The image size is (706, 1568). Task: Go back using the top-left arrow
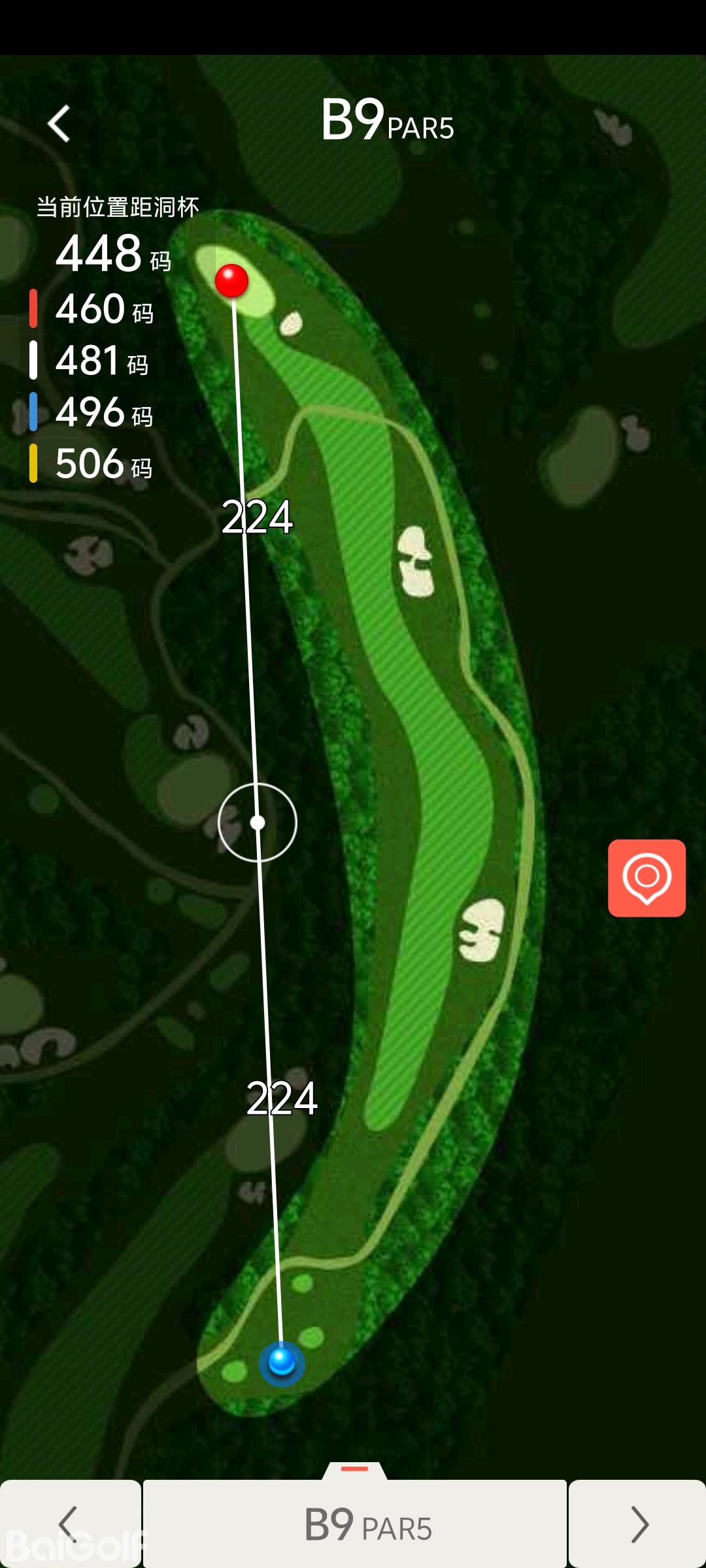click(59, 123)
